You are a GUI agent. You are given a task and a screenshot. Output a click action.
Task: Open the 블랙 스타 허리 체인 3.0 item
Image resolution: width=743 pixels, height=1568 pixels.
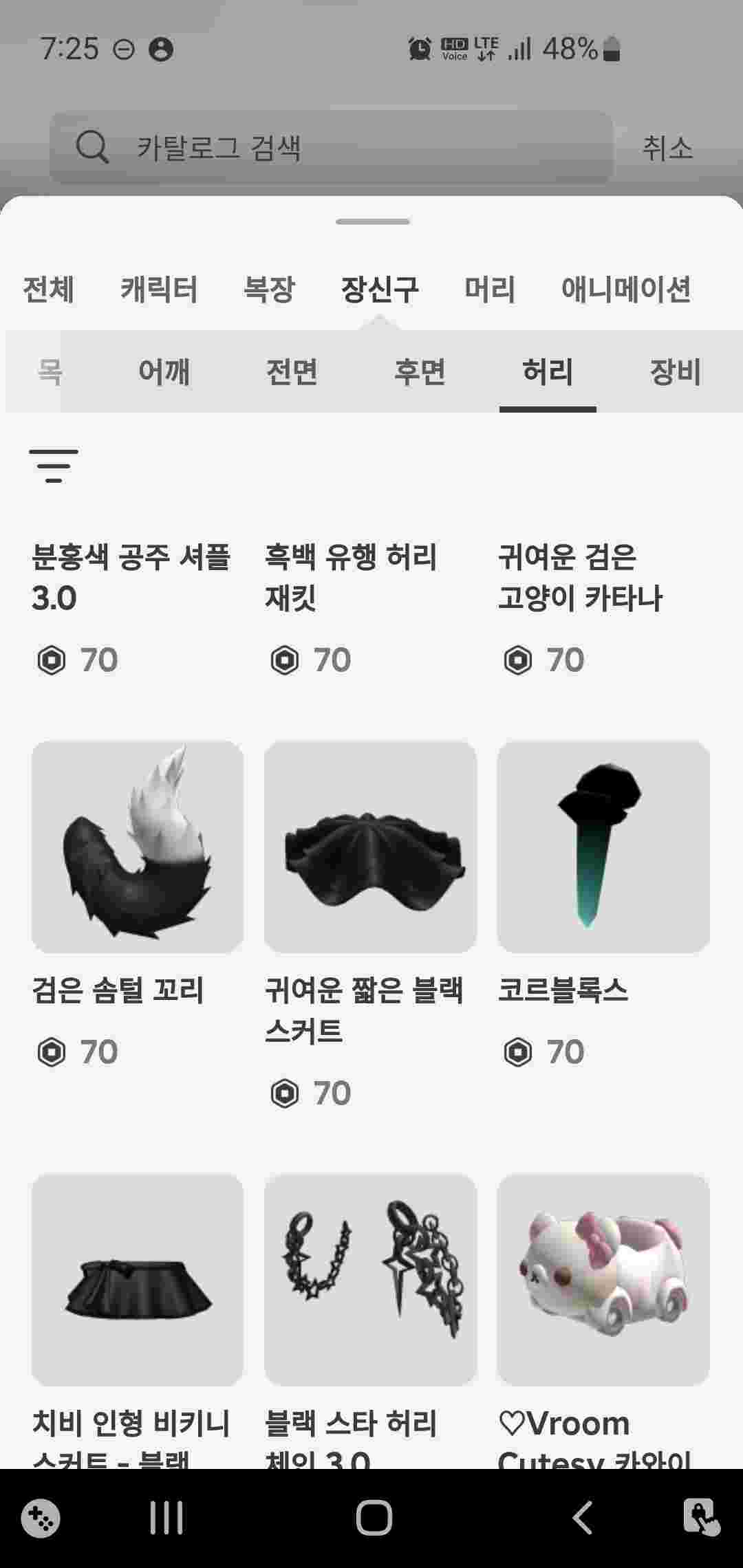point(370,1279)
